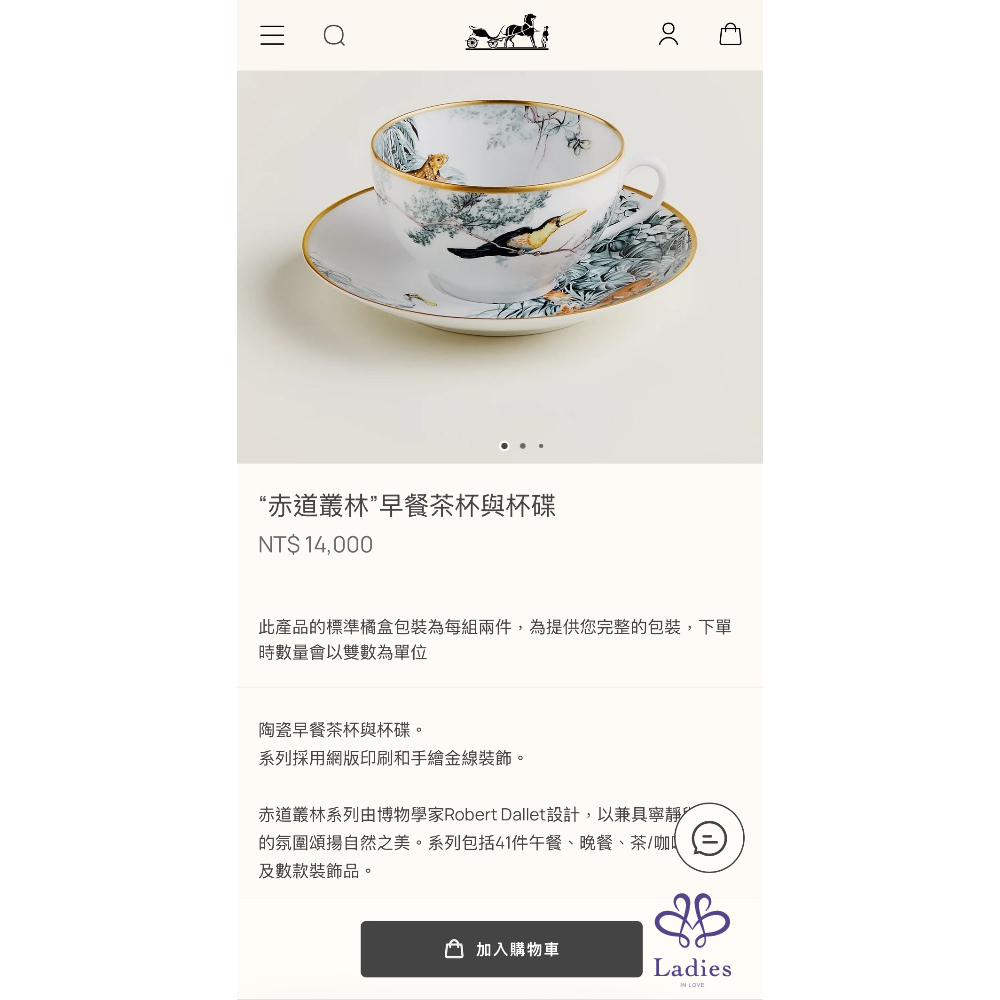
Task: Open the hamburger navigation menu
Action: (x=272, y=36)
